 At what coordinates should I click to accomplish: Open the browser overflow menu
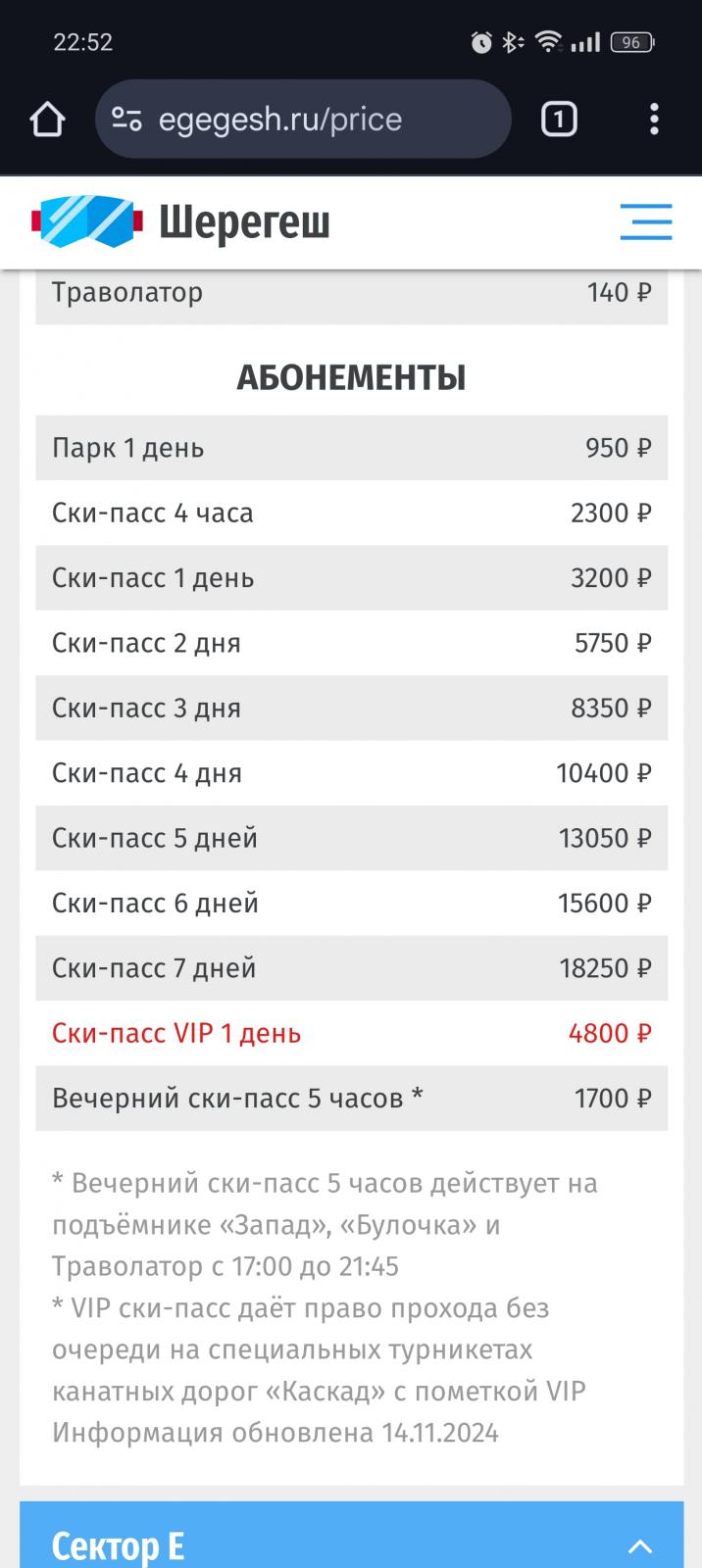[654, 120]
